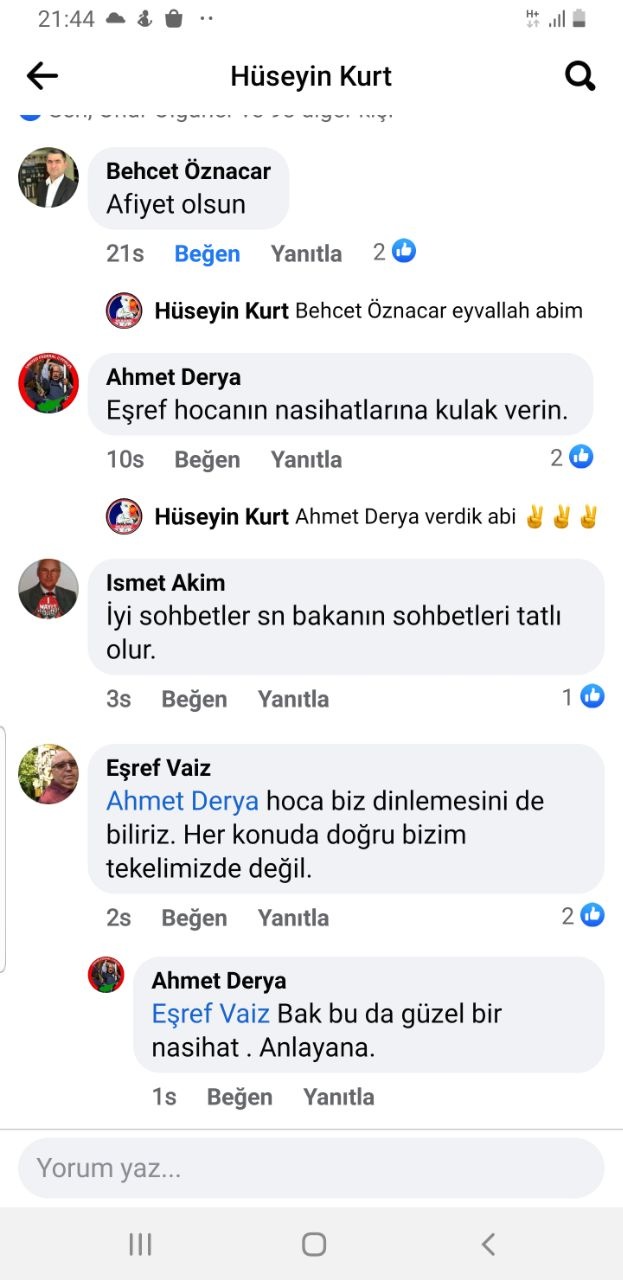The width and height of the screenshot is (623, 1280).
Task: Open the Yorum yaz comment field
Action: [x=310, y=1168]
